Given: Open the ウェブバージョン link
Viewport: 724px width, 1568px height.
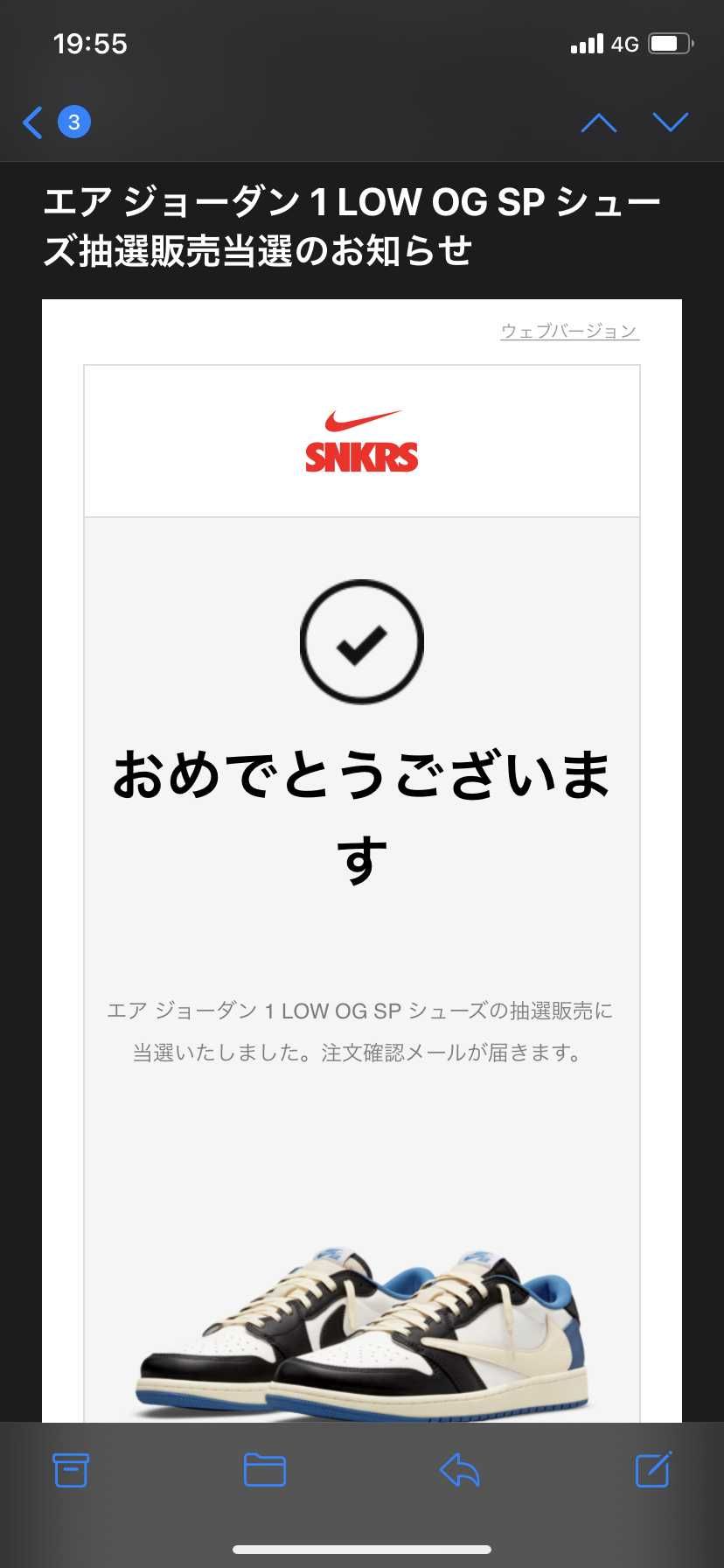Looking at the screenshot, I should (x=569, y=331).
